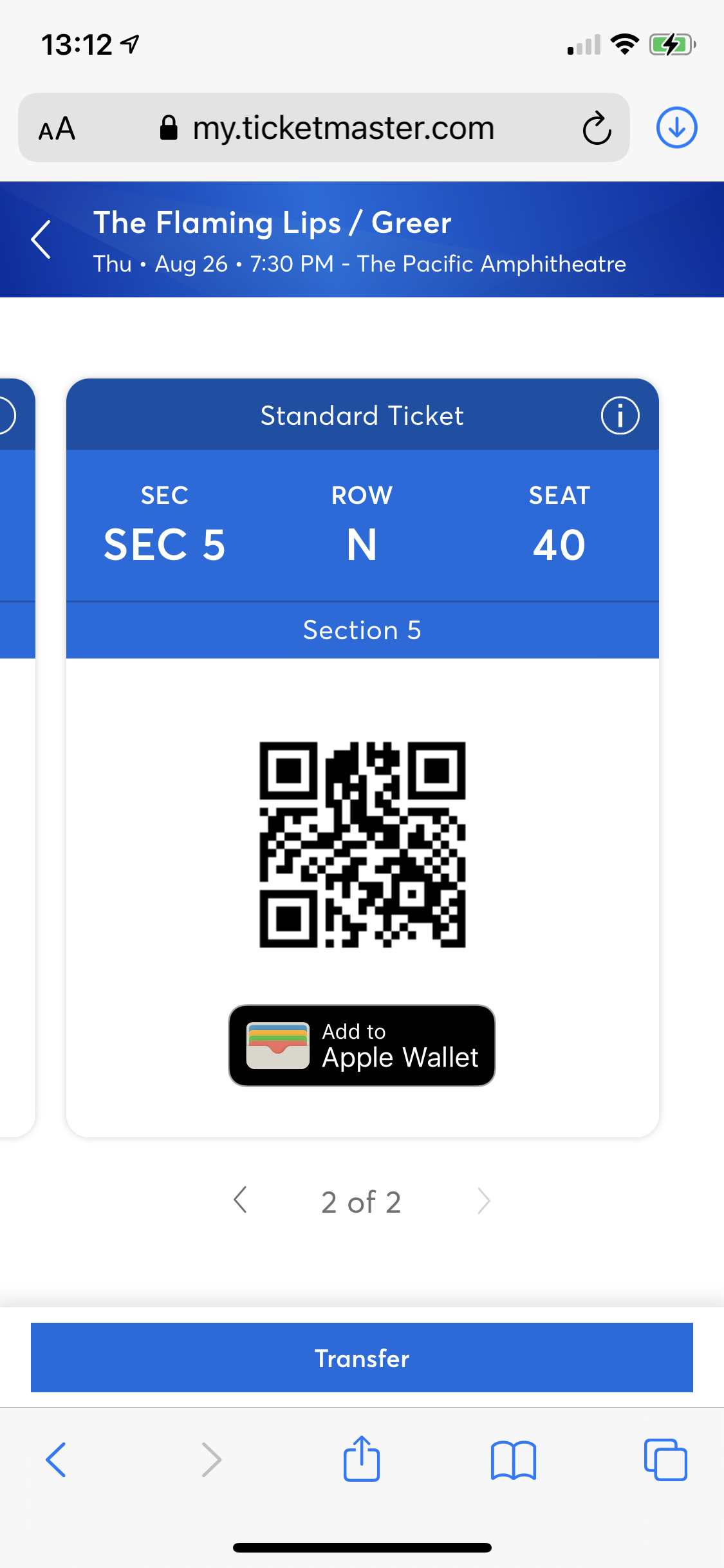Open Safari text size AA menu
Viewport: 724px width, 1568px height.
pos(57,129)
